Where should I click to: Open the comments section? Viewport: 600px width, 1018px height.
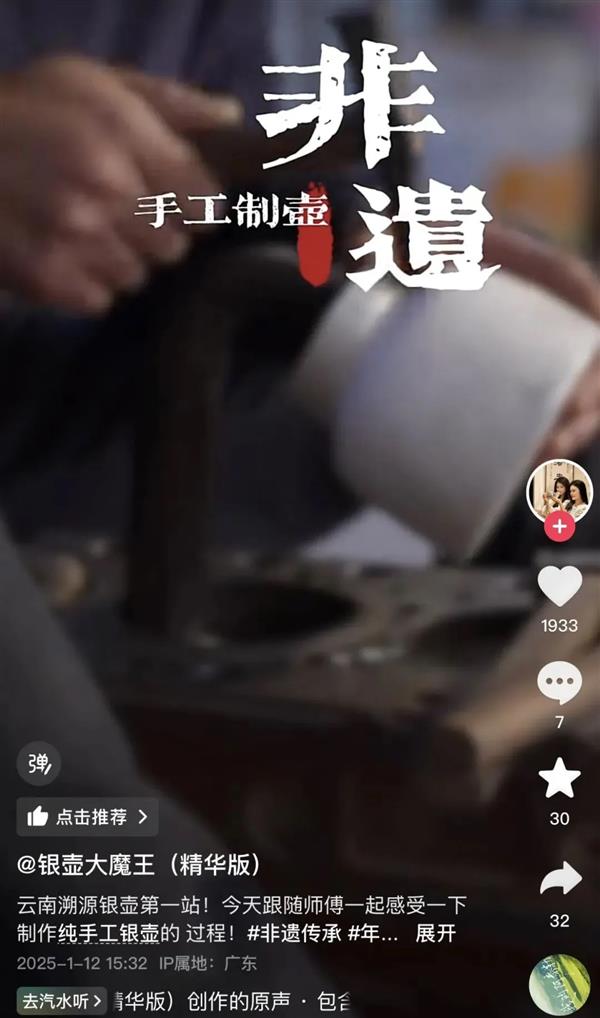(559, 682)
